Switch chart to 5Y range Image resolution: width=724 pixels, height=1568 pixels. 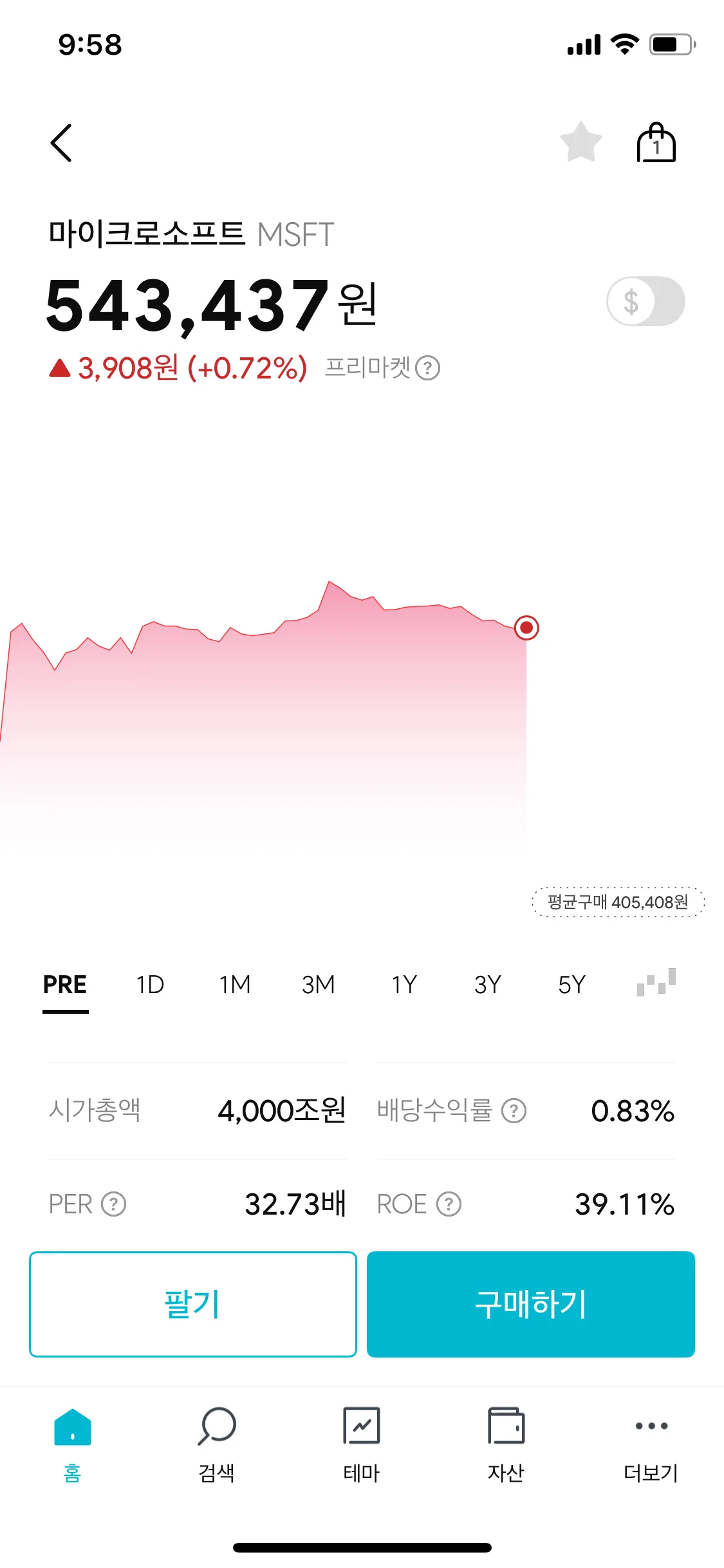(x=571, y=985)
